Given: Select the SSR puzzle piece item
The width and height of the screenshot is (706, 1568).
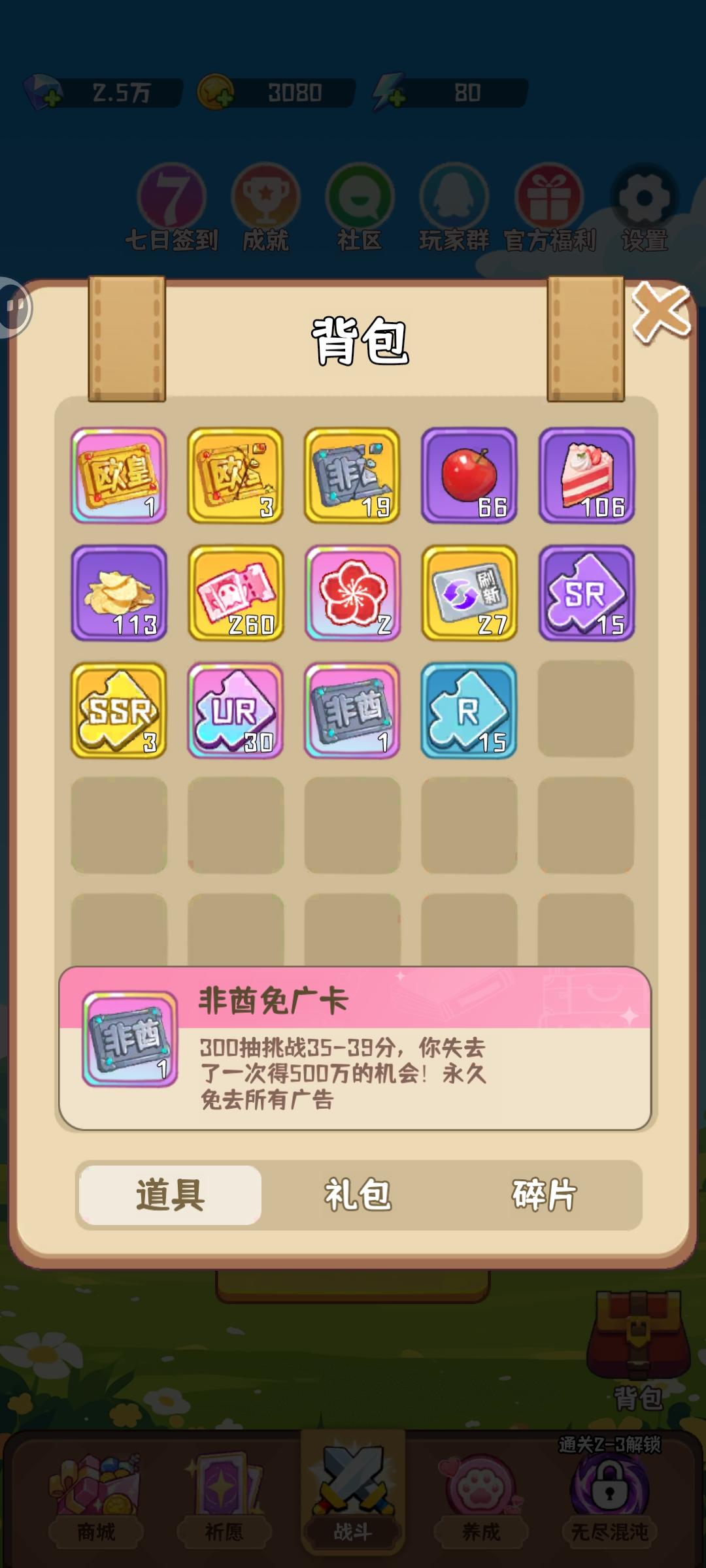Looking at the screenshot, I should click(x=119, y=711).
